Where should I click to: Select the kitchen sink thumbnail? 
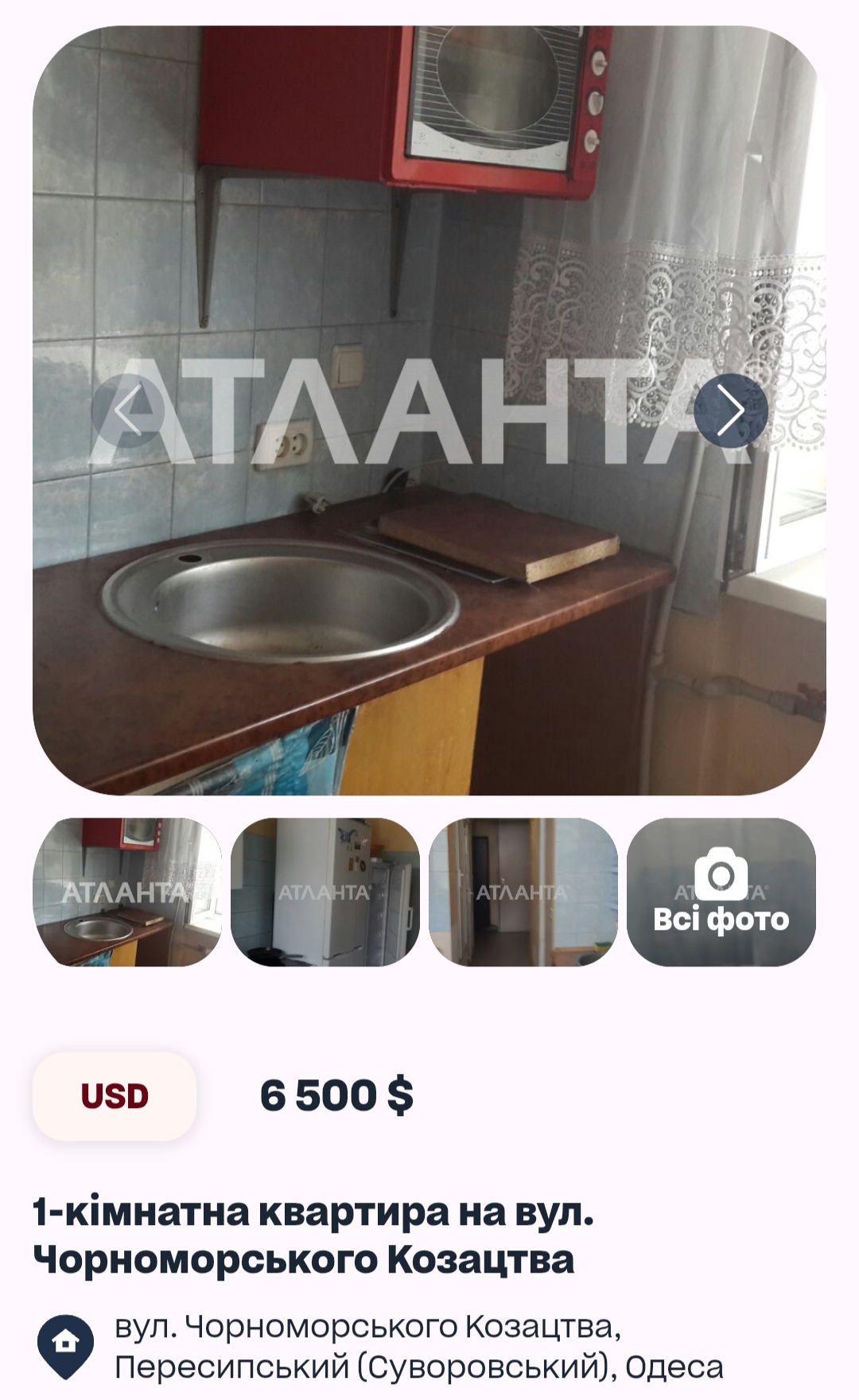127,892
